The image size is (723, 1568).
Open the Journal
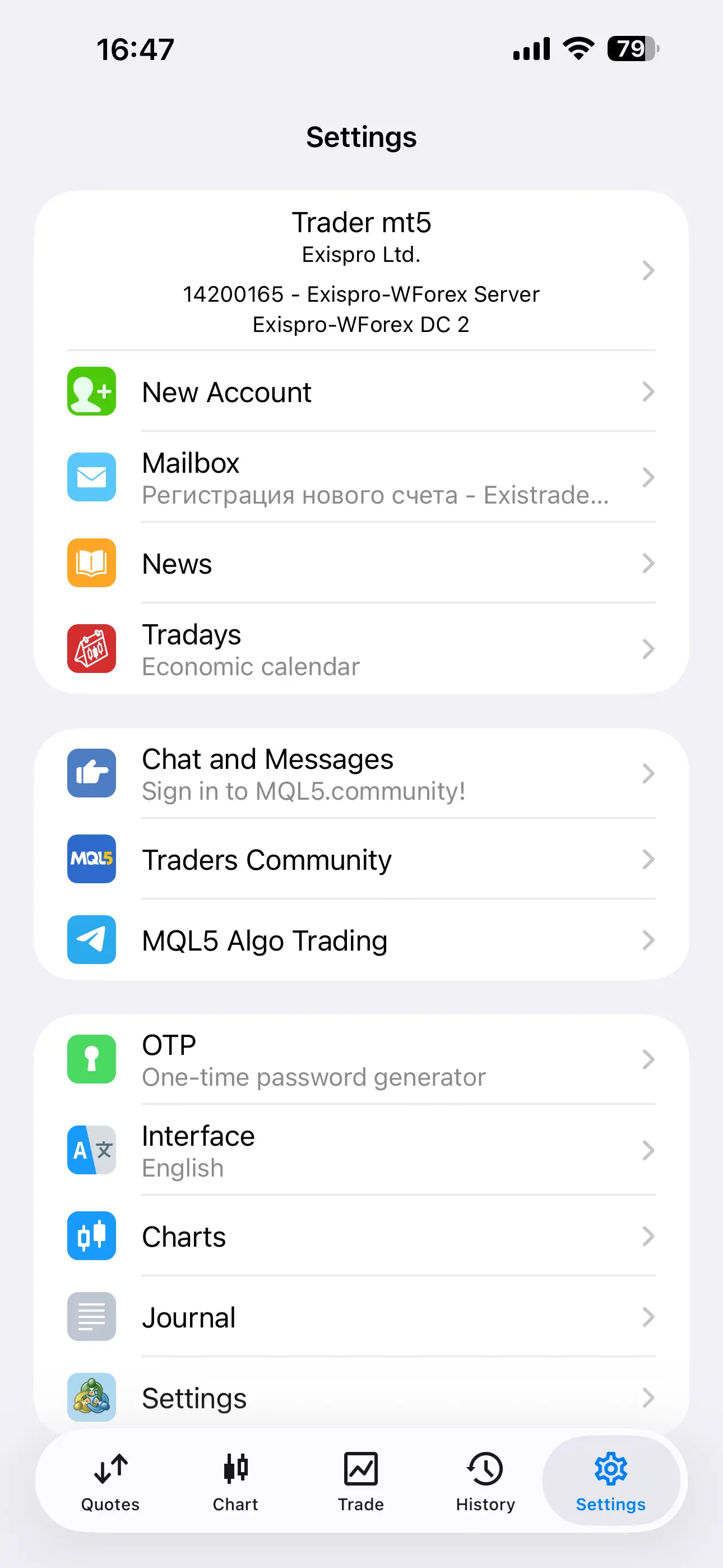(361, 1317)
